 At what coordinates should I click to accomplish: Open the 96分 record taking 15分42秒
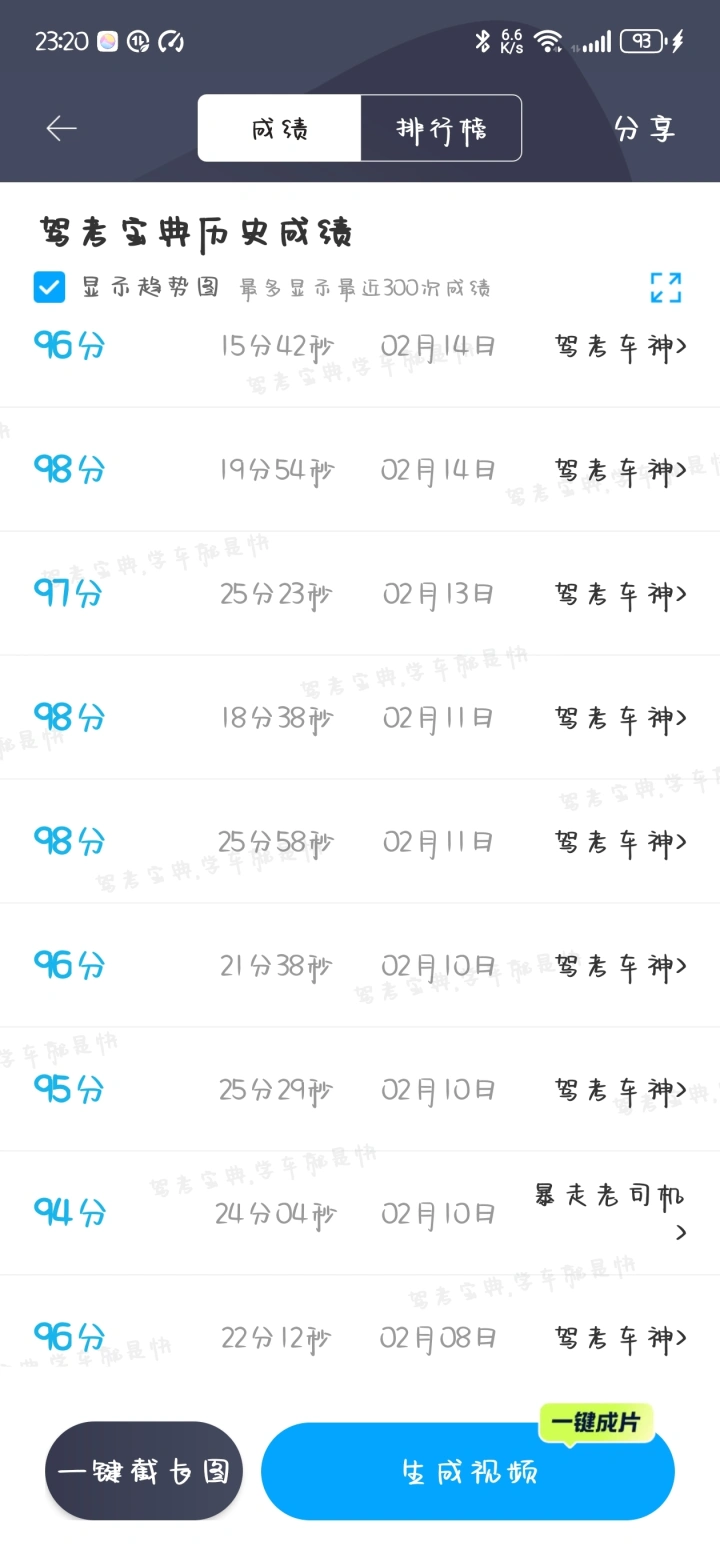[360, 347]
